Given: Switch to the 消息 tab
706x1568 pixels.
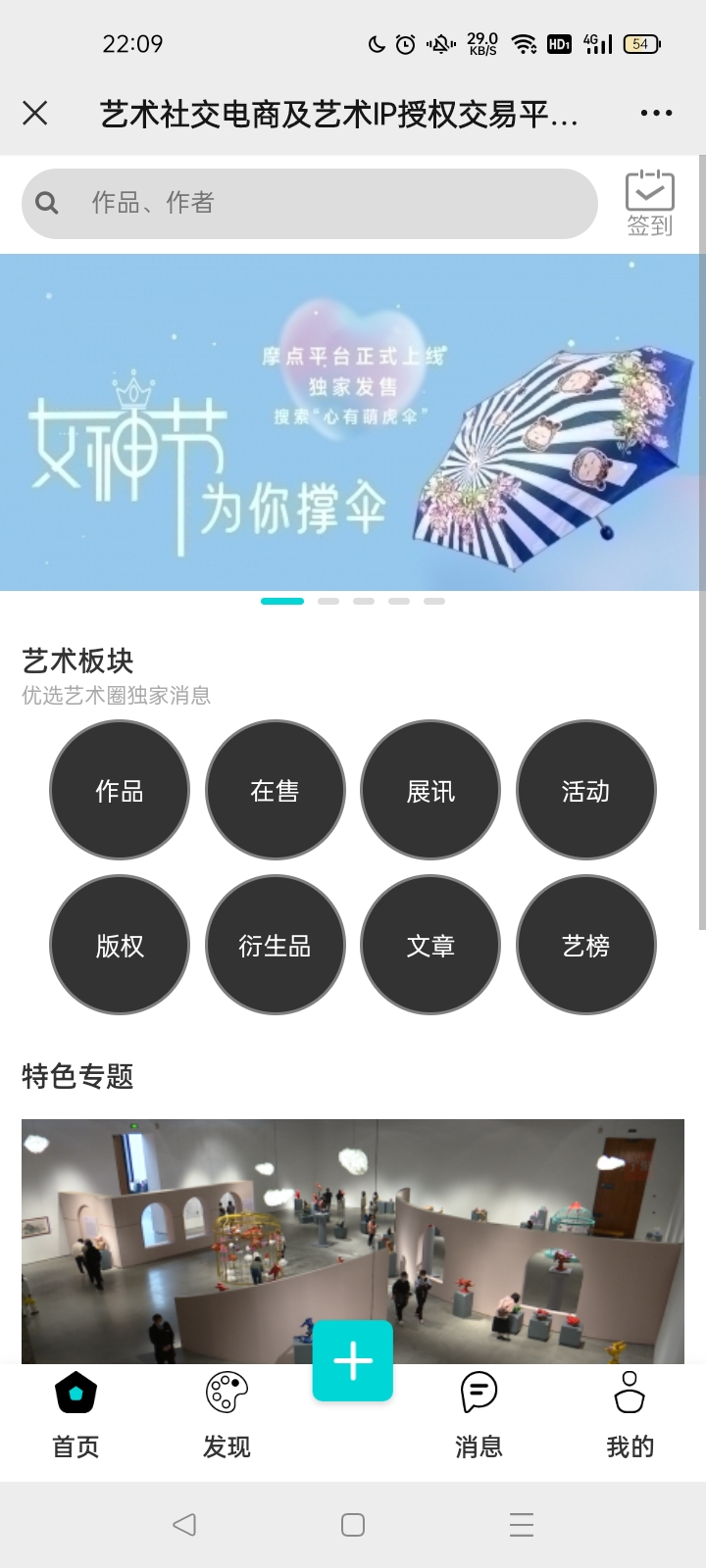Looking at the screenshot, I should [479, 1415].
